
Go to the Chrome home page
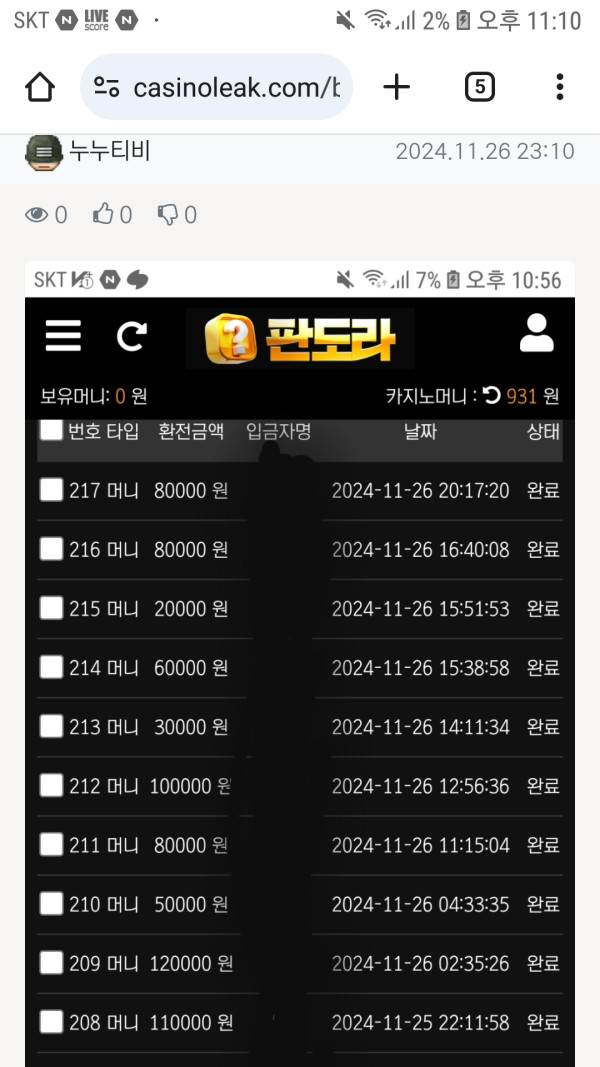coord(40,88)
